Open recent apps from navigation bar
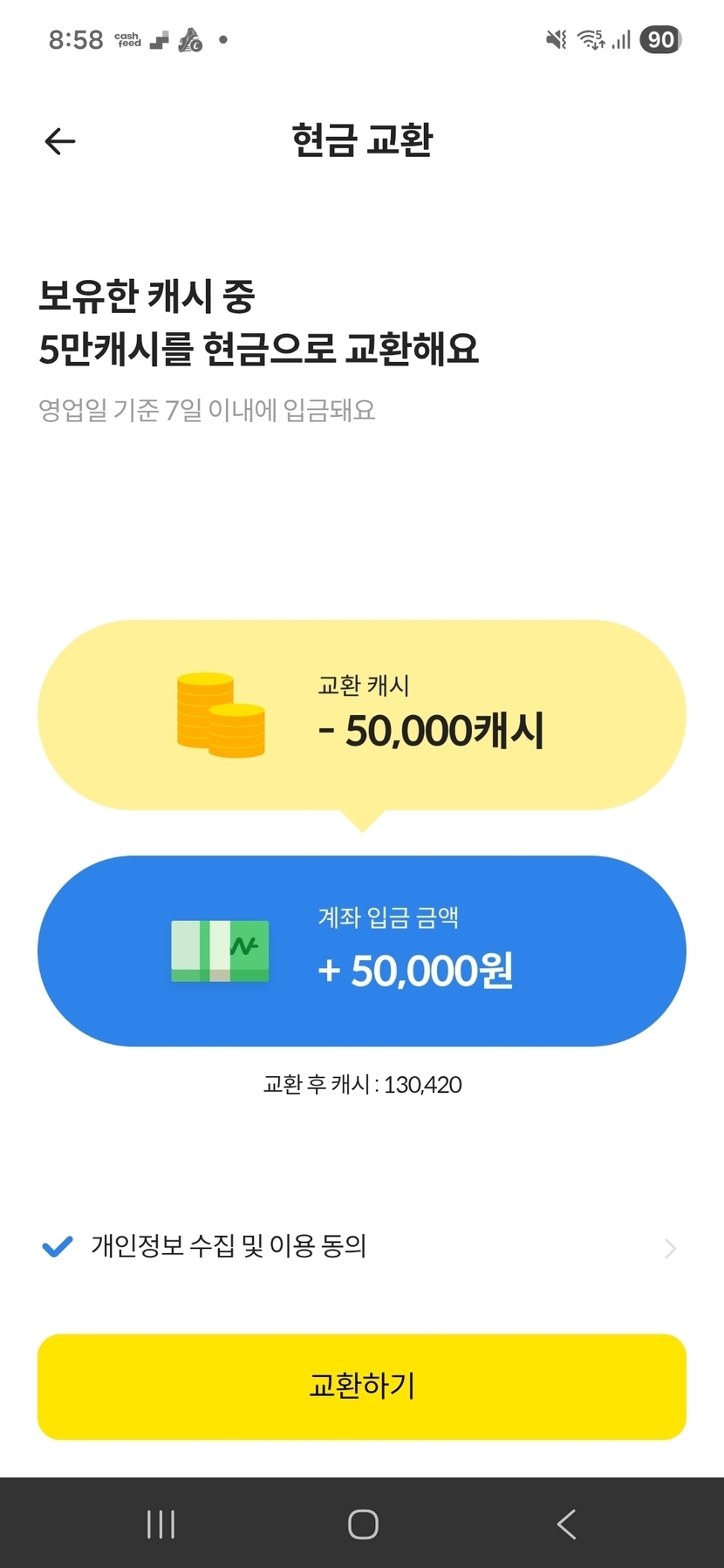The image size is (724, 1568). click(x=161, y=1524)
